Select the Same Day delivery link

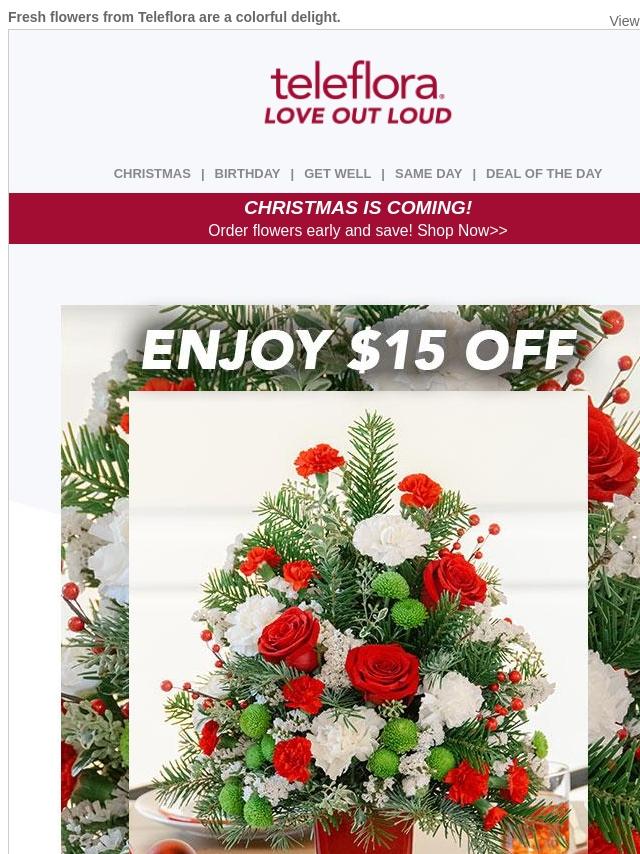(428, 174)
